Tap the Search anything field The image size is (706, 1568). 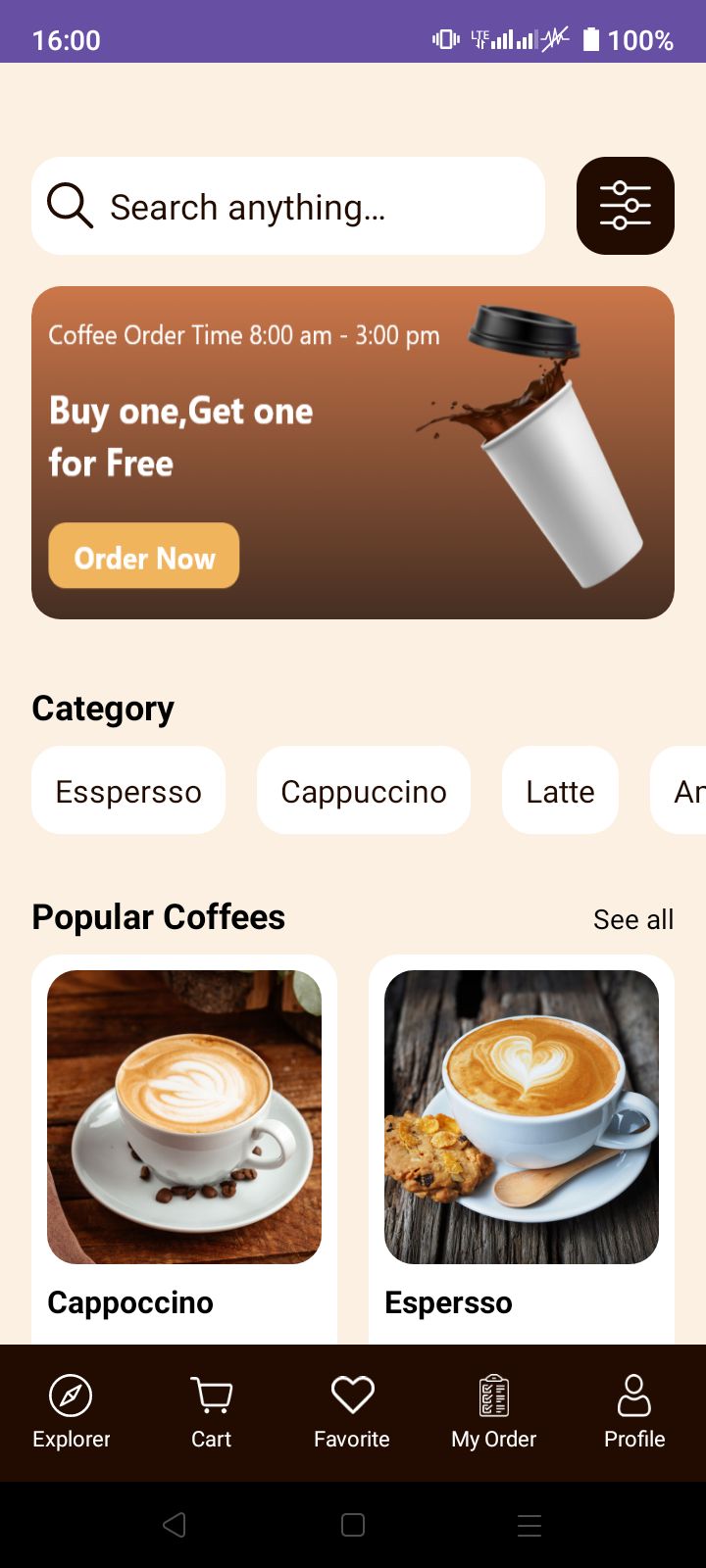click(x=287, y=206)
